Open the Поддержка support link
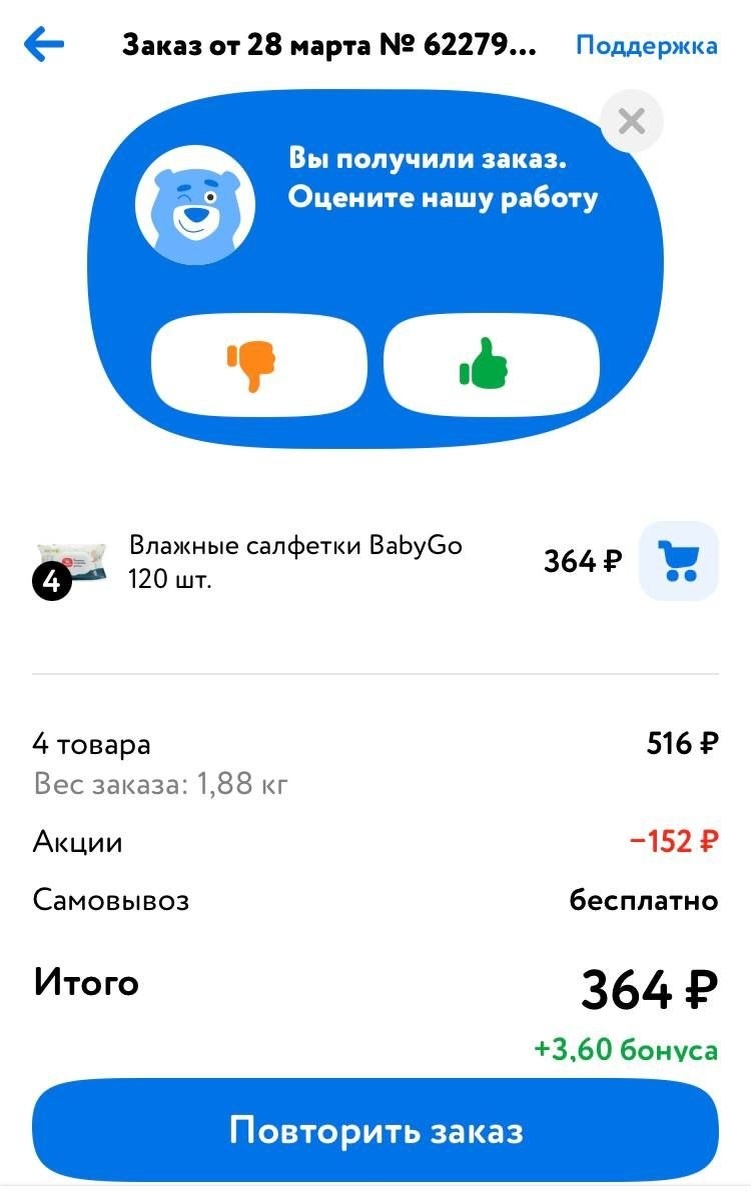The height and width of the screenshot is (1198, 751). point(646,45)
